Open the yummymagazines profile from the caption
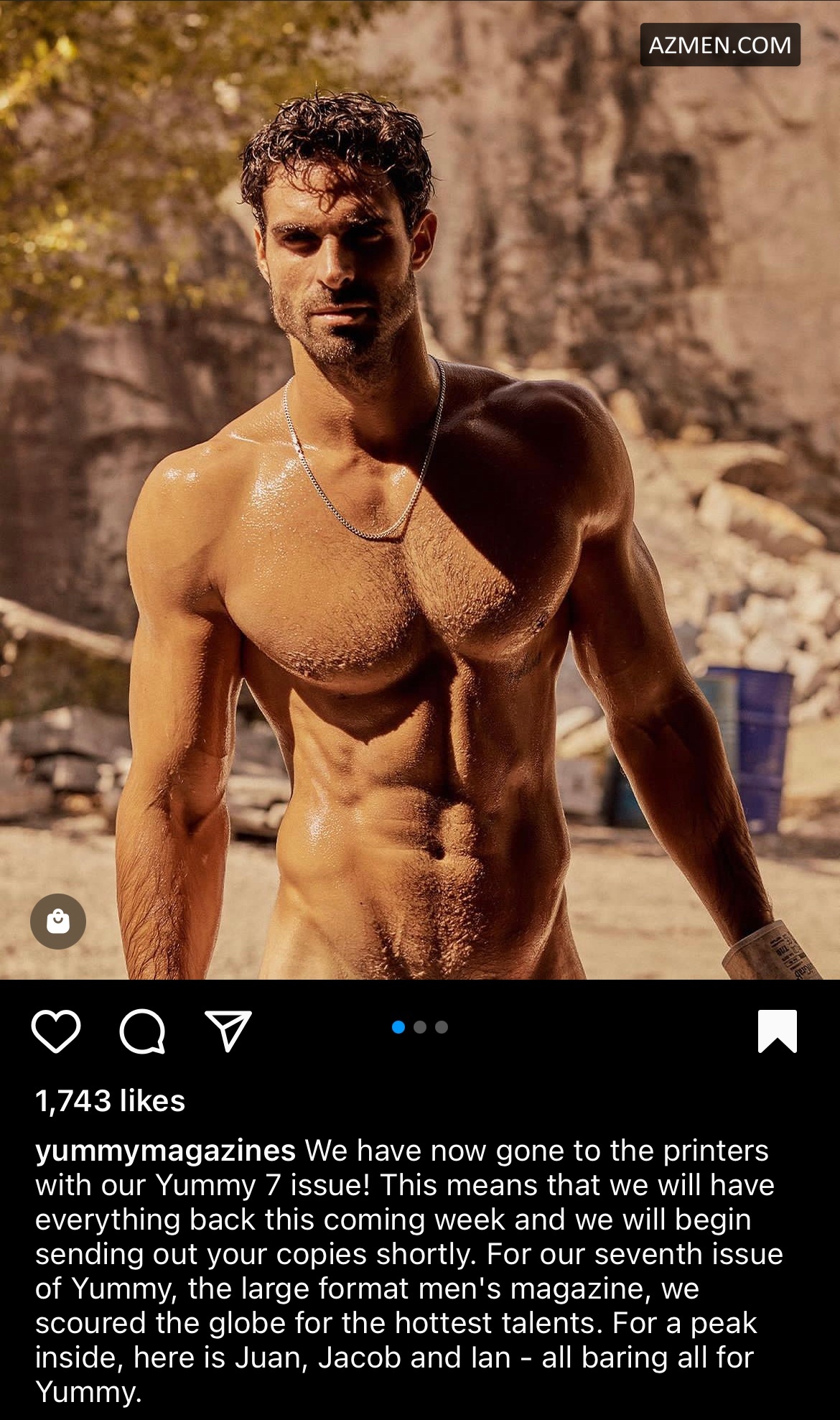The image size is (840, 1420). click(x=165, y=1151)
